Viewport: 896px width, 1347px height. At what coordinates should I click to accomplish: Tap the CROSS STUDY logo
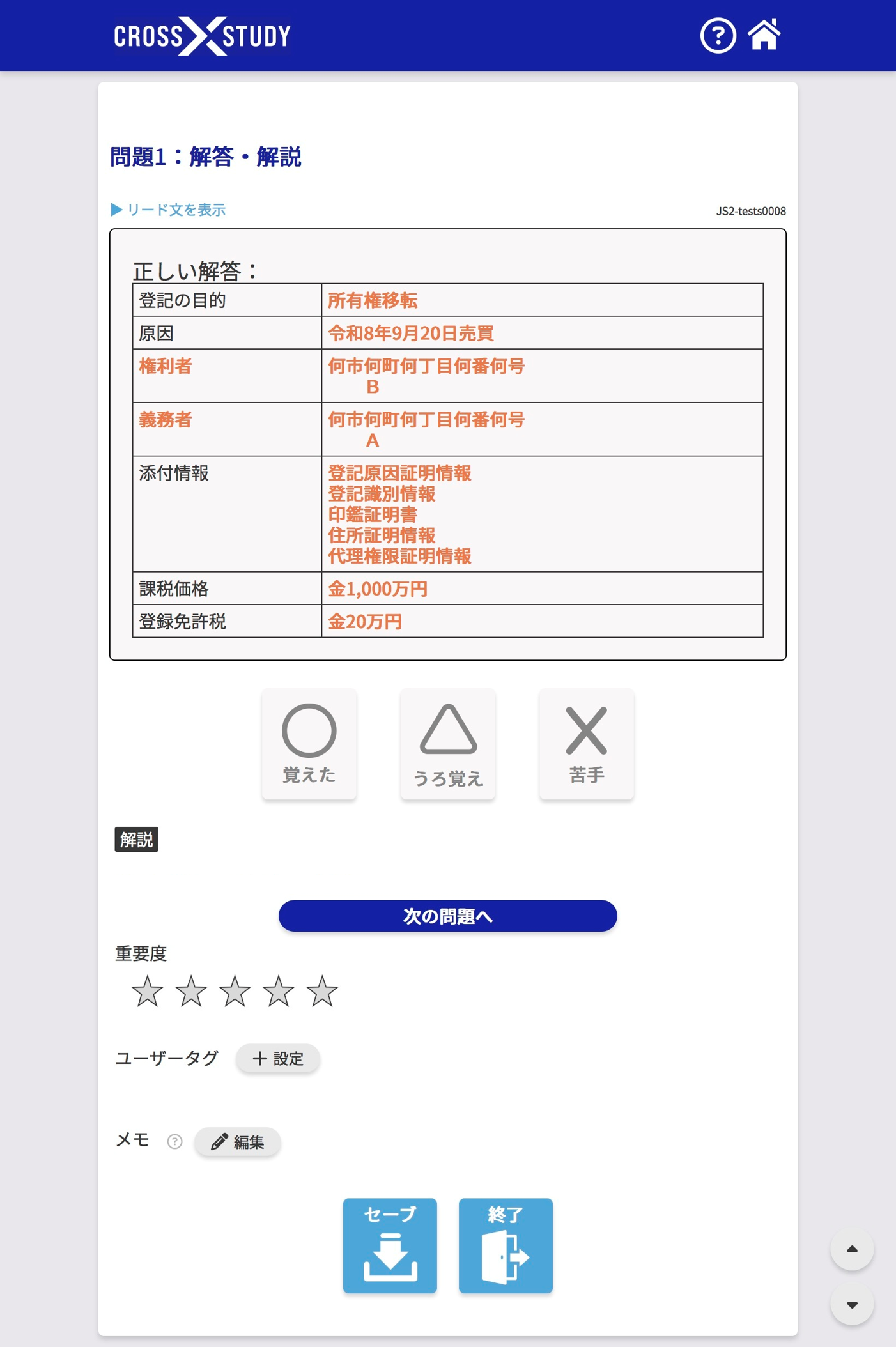point(202,36)
